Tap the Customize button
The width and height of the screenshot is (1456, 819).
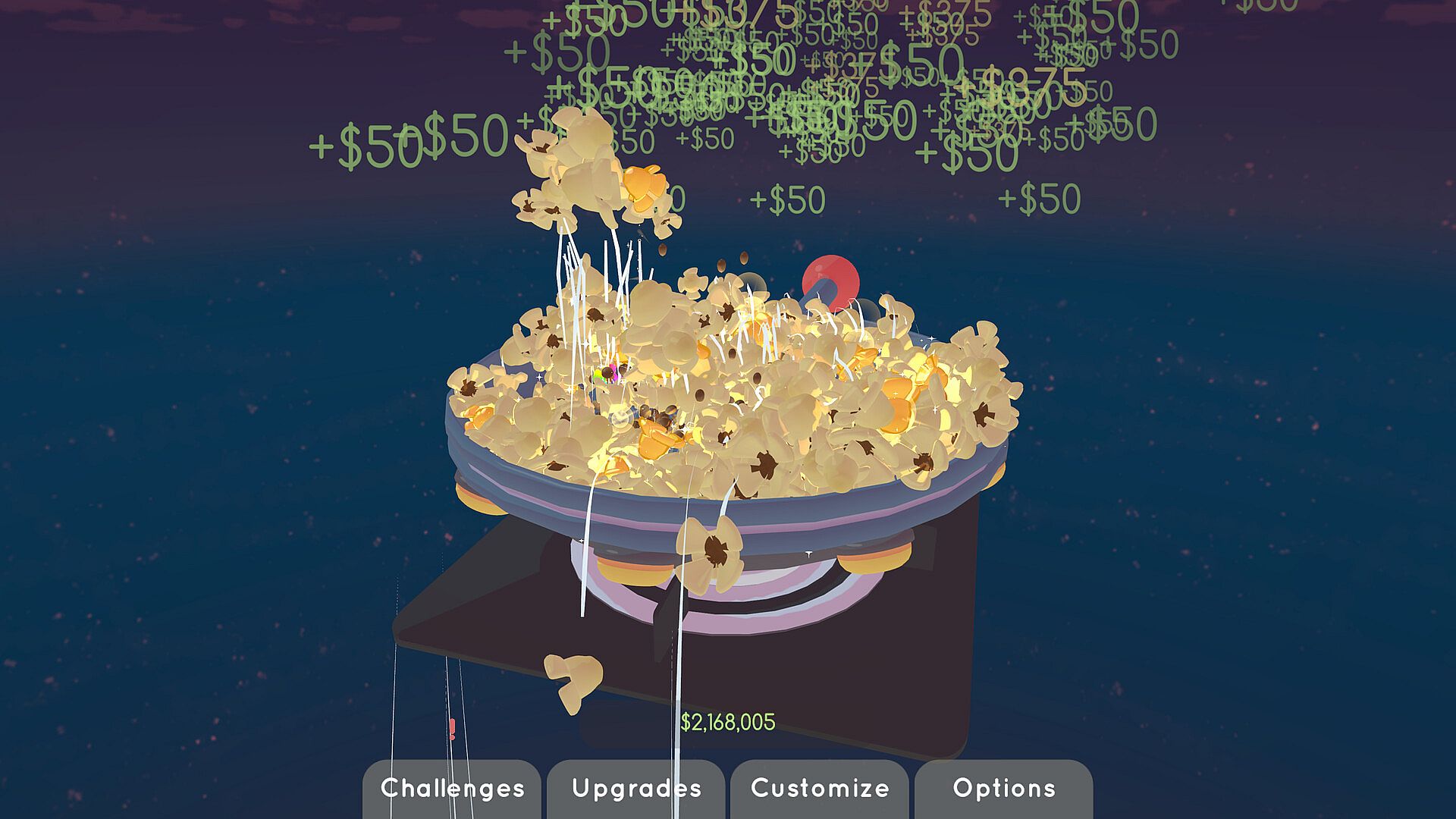coord(820,789)
